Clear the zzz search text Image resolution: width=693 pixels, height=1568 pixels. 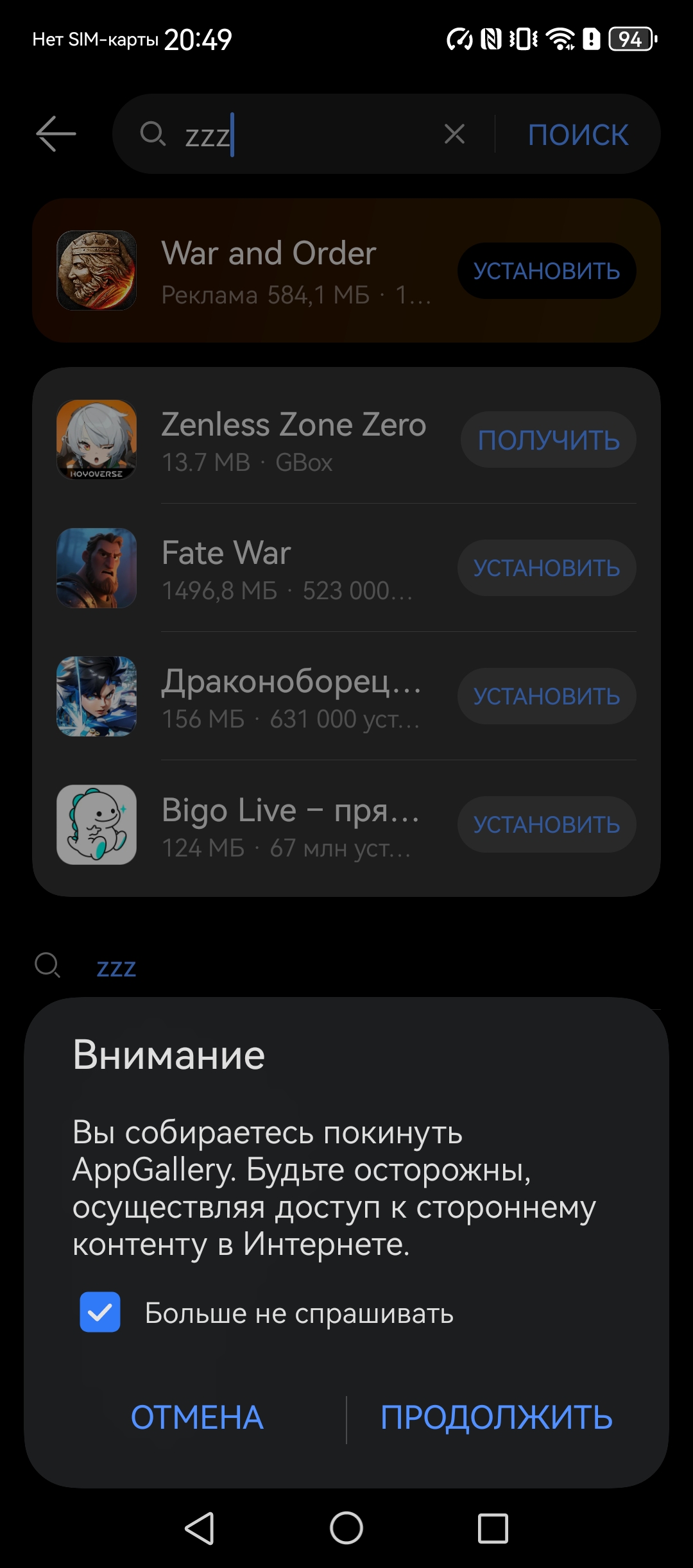coord(454,134)
